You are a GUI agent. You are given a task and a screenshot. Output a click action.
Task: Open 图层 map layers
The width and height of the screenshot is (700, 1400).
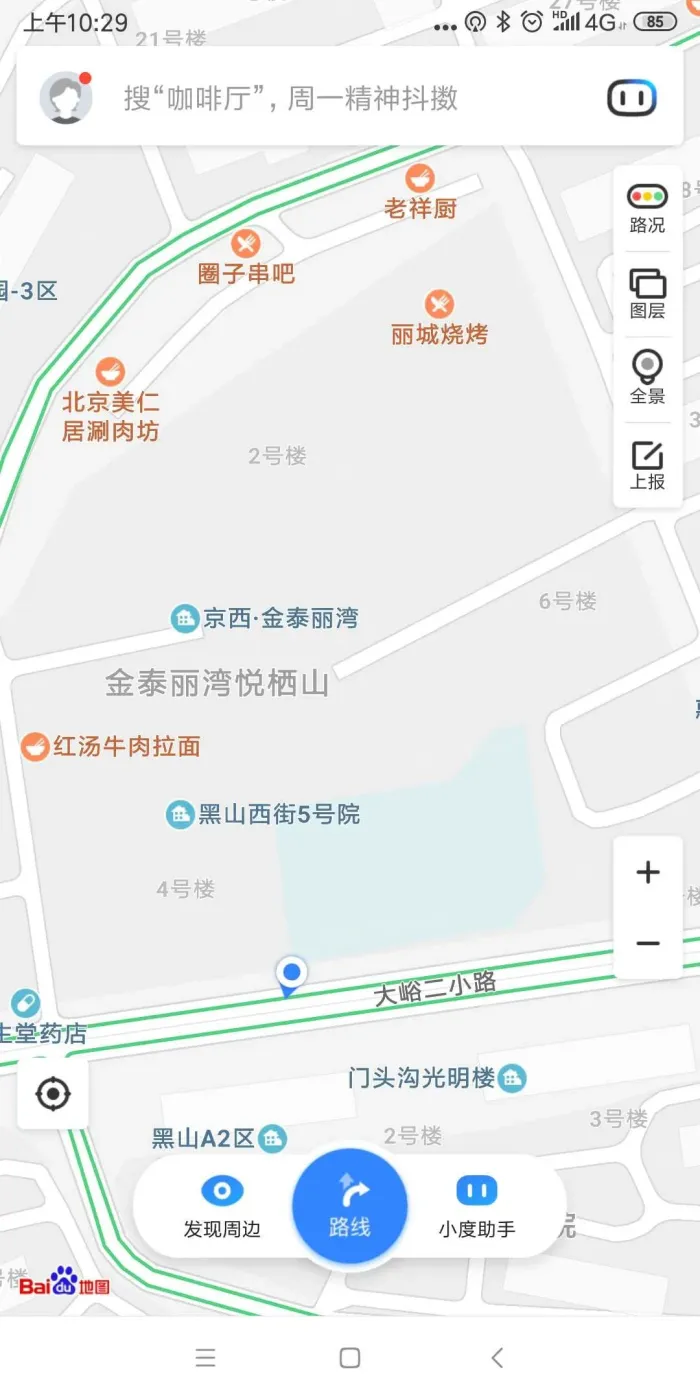[647, 294]
